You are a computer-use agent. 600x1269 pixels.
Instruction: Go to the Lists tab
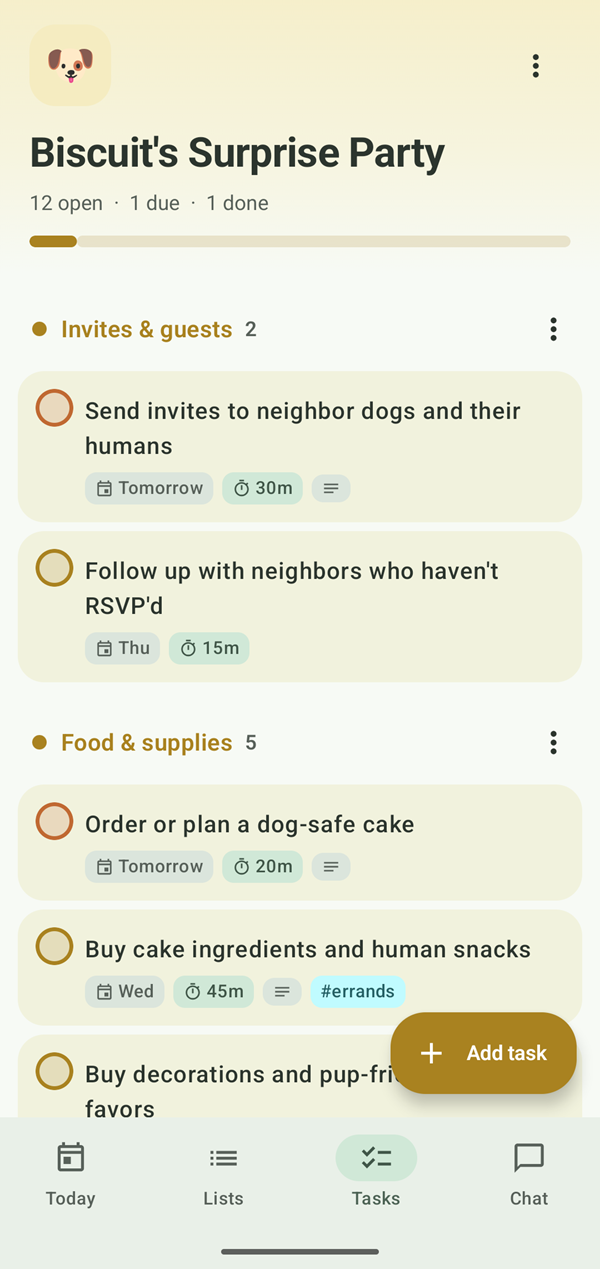[x=223, y=1174]
